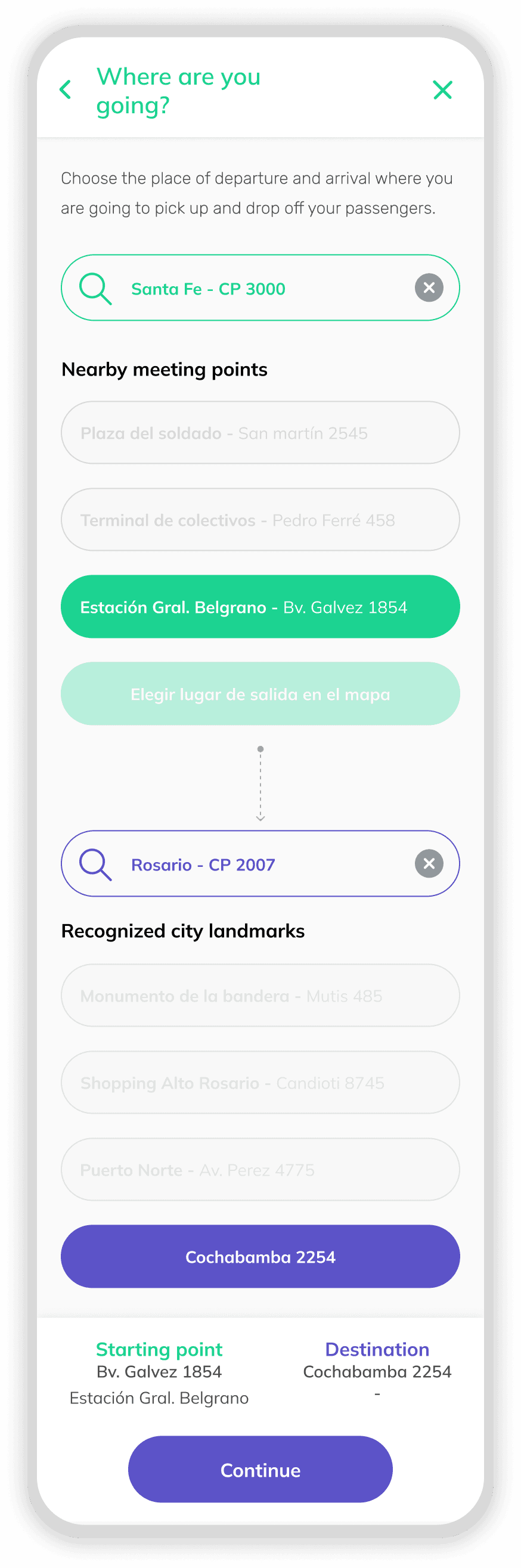Edit the Rosario - CP 2007 destination field
Screen dimensions: 521x1568
(x=260, y=864)
